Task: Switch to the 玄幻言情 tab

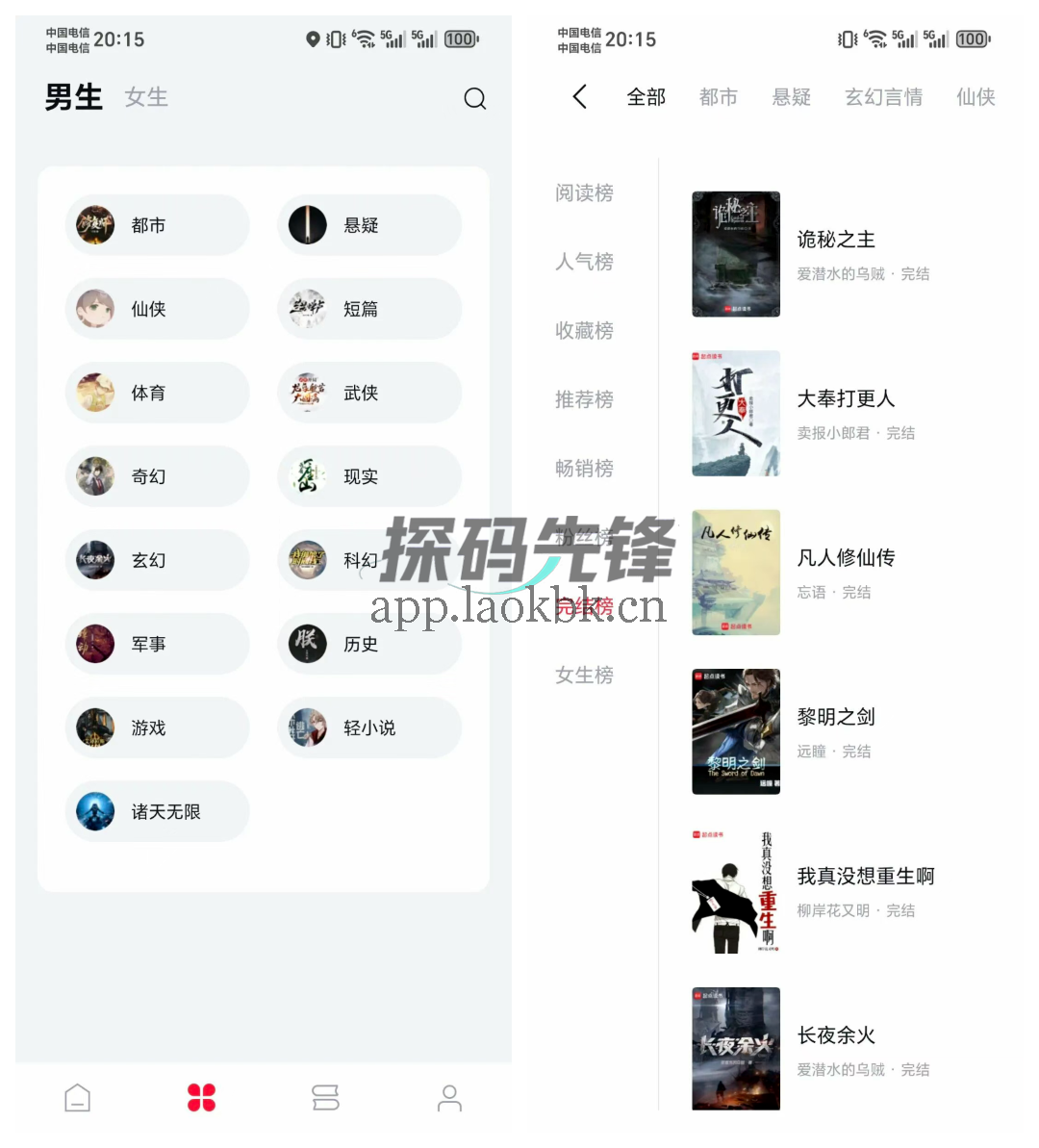Action: tap(883, 97)
